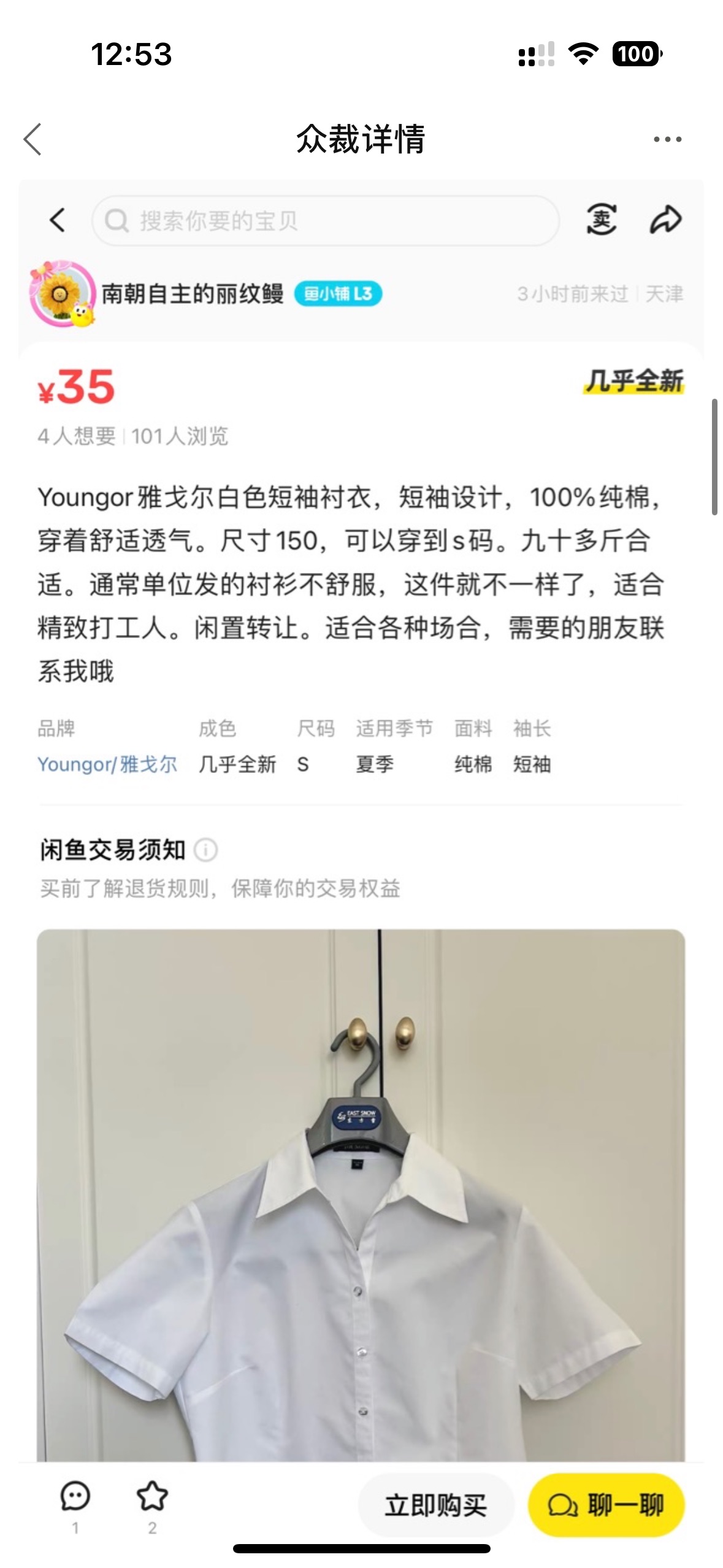Viewport: 723px width, 1568px height.
Task: Tap the 立即购买 button
Action: [x=436, y=1505]
